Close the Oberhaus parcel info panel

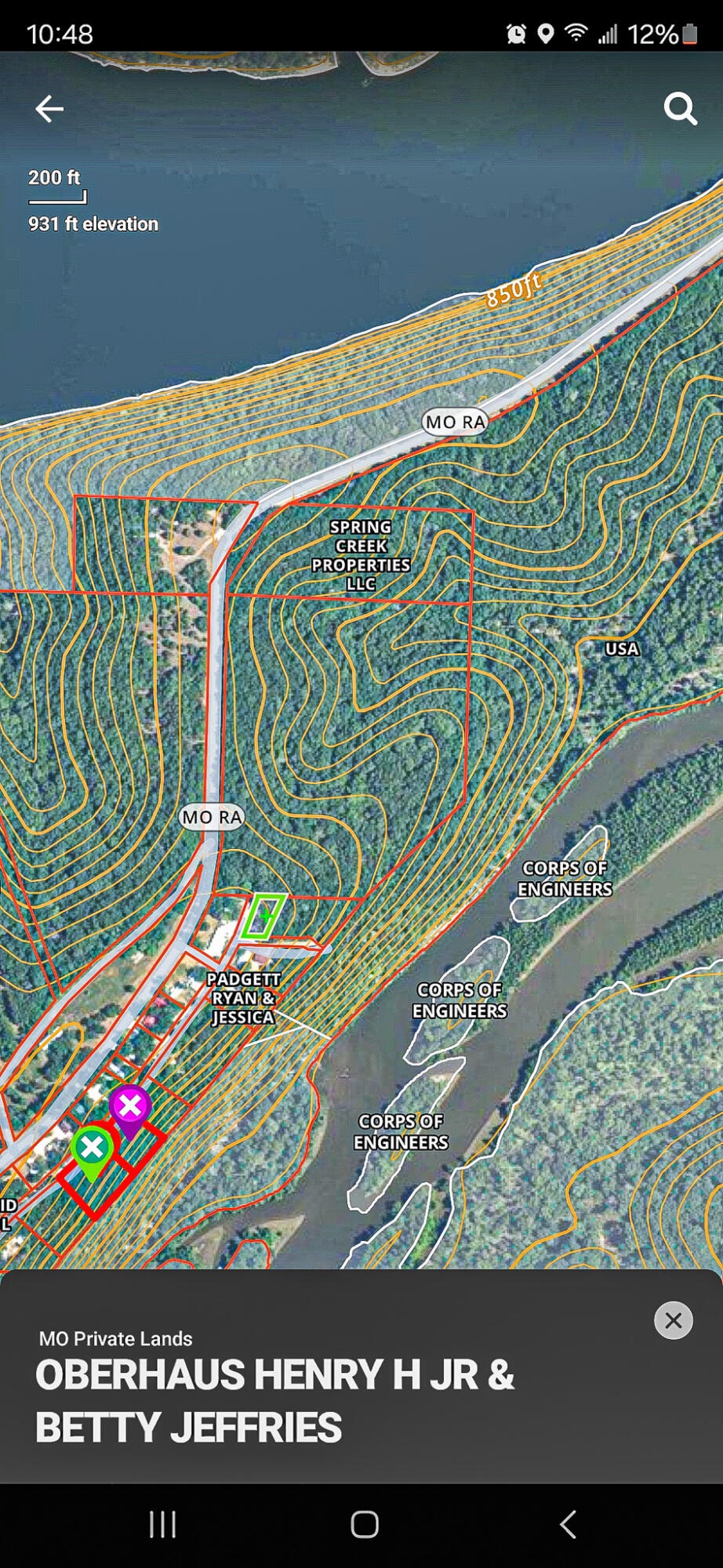[x=673, y=1320]
